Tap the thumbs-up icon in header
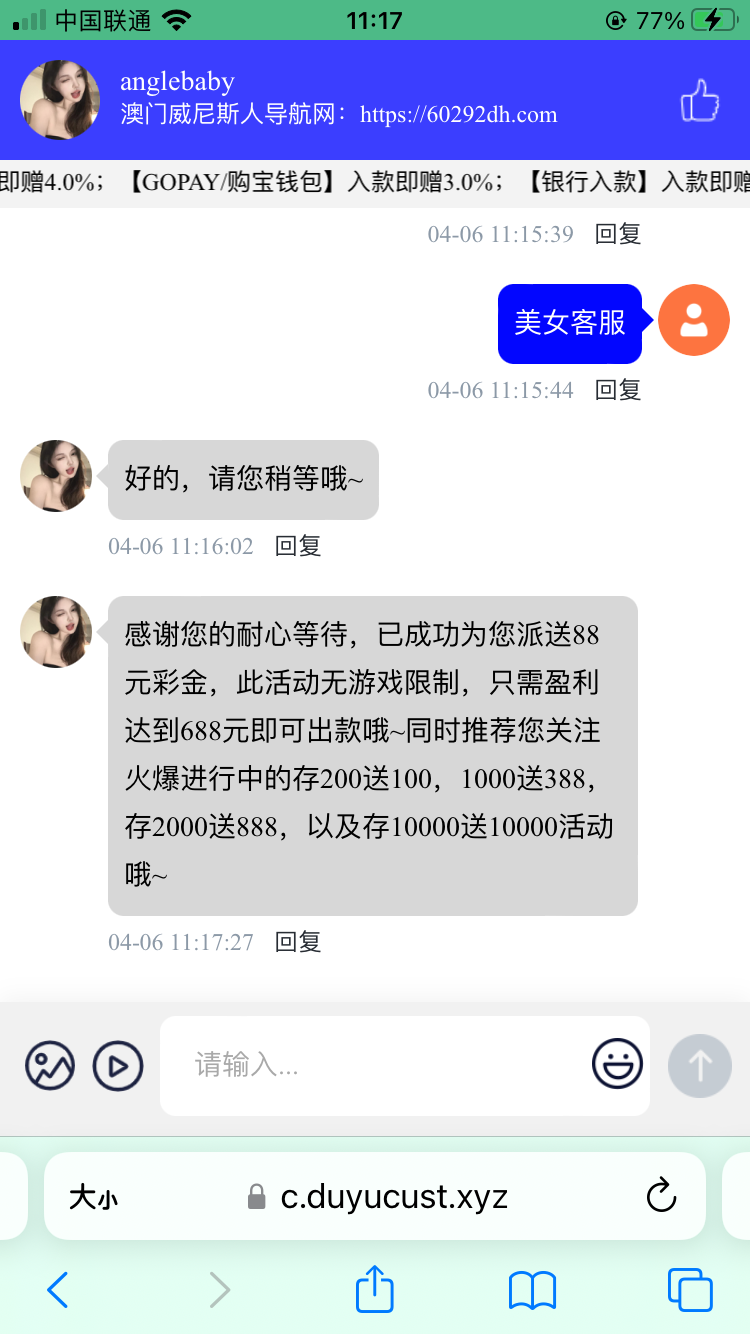 [700, 100]
